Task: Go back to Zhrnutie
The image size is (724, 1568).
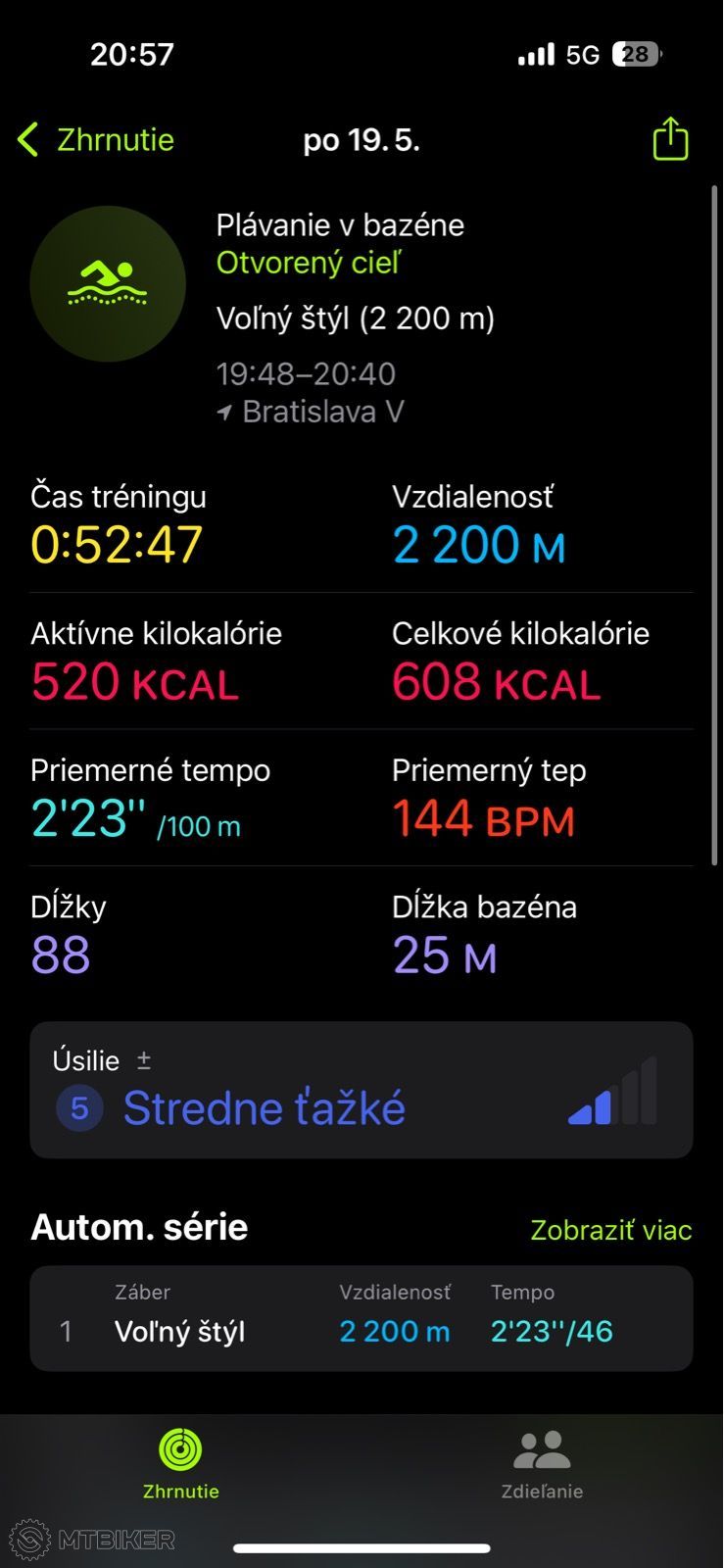Action: pos(96,140)
